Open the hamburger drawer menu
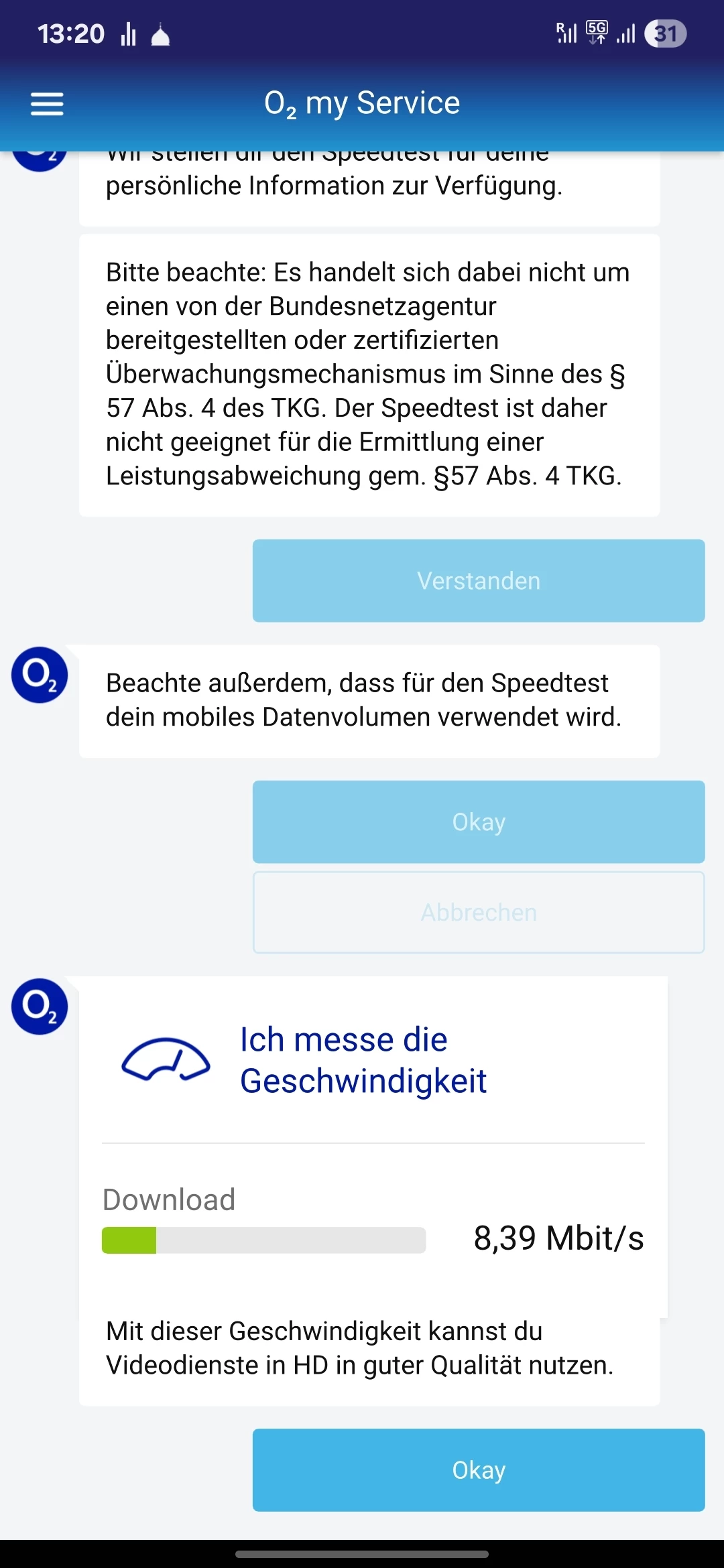Image resolution: width=724 pixels, height=1568 pixels. tap(47, 104)
